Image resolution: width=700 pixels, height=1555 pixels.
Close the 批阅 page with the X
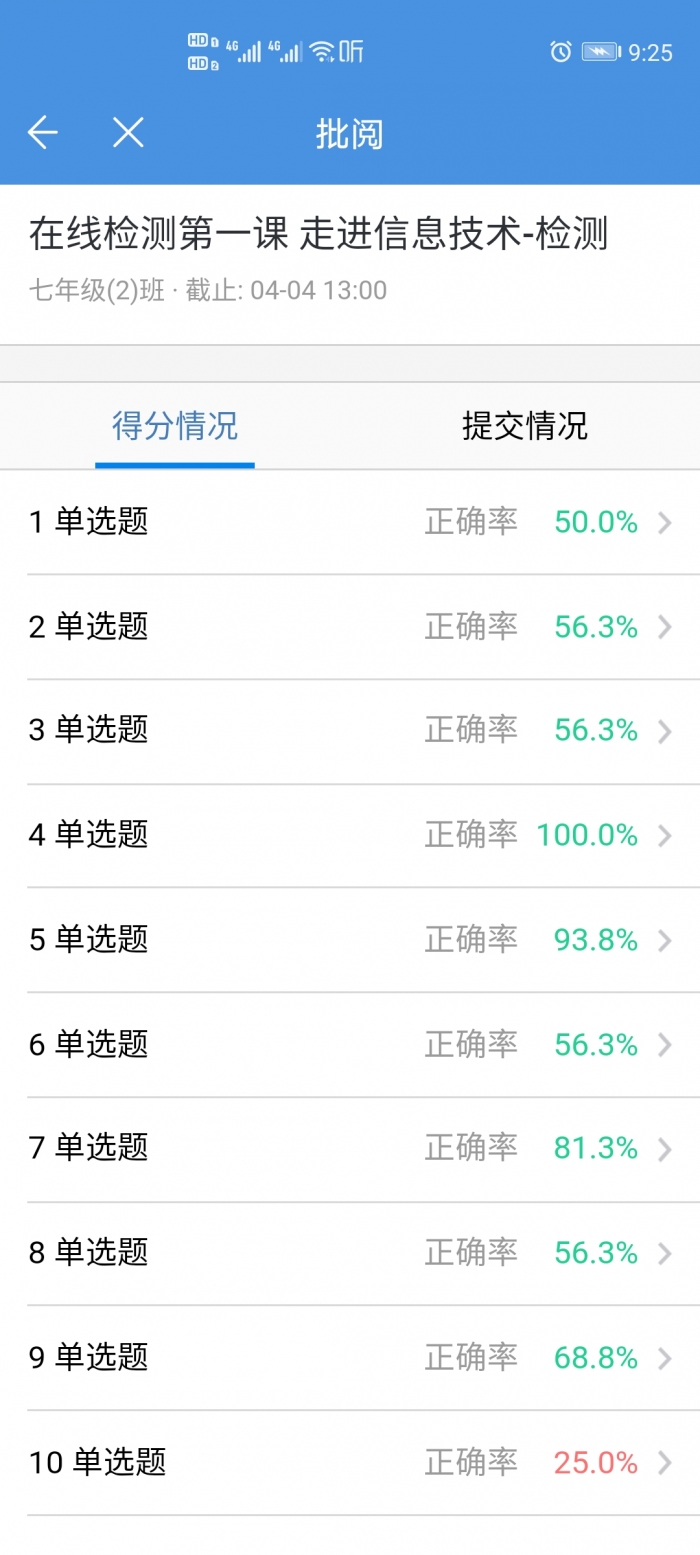click(128, 132)
